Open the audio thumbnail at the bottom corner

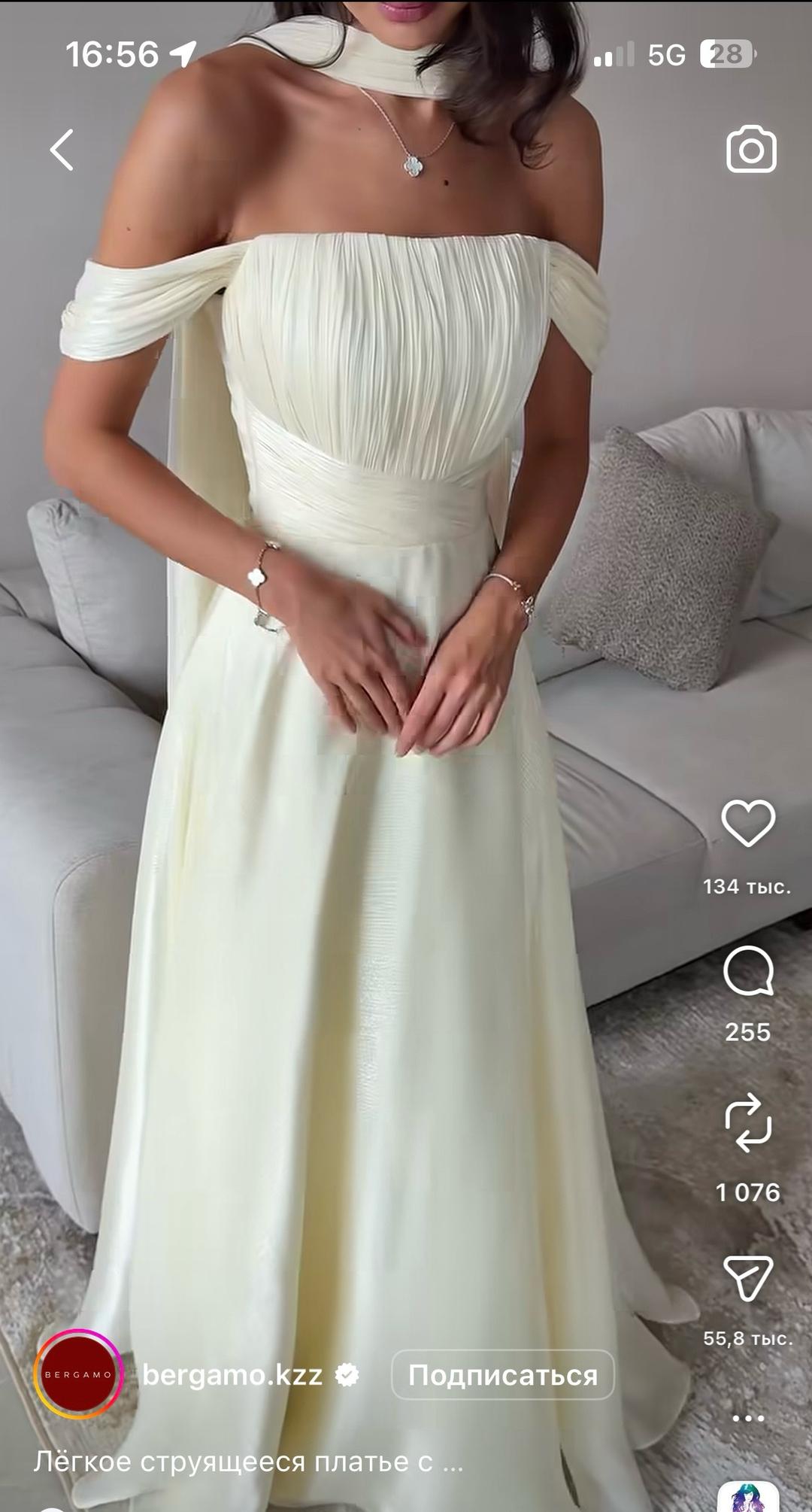[x=747, y=1497]
